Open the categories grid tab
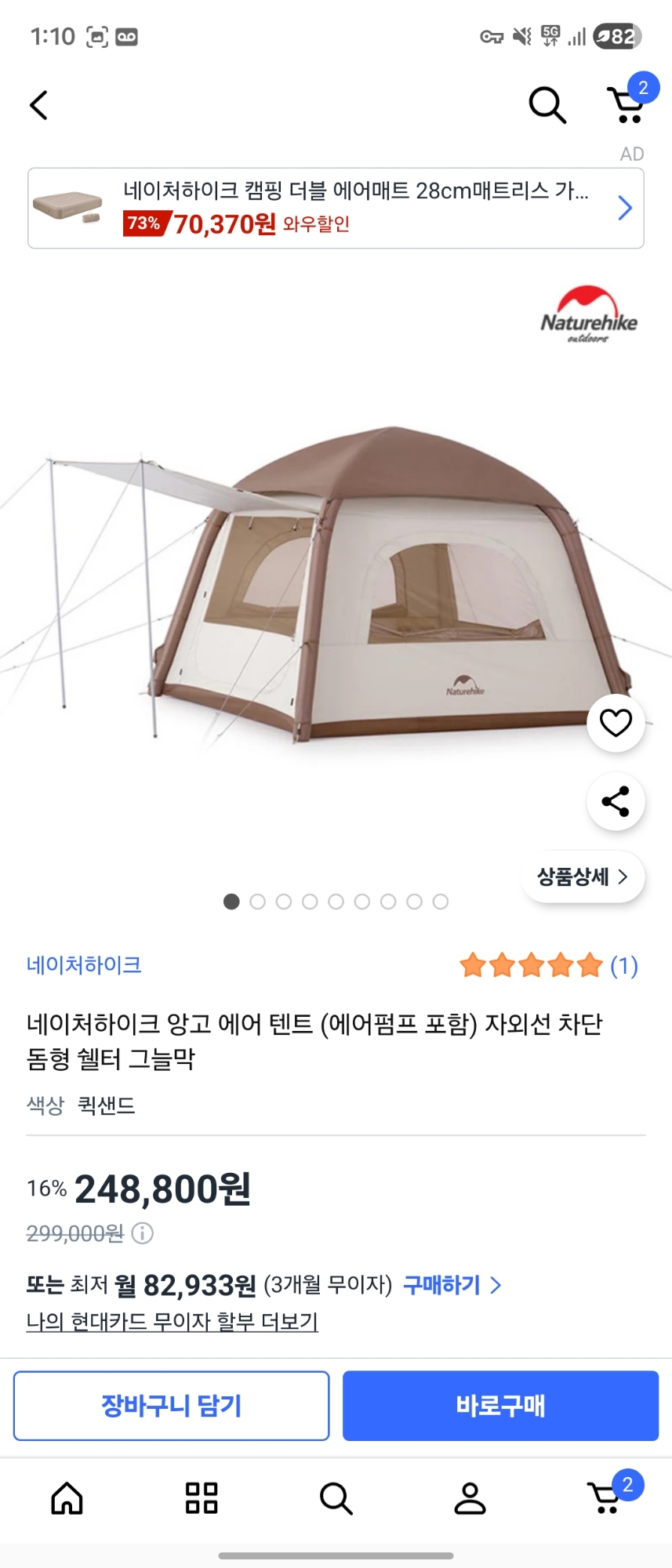This screenshot has width=672, height=1568. tap(202, 1498)
